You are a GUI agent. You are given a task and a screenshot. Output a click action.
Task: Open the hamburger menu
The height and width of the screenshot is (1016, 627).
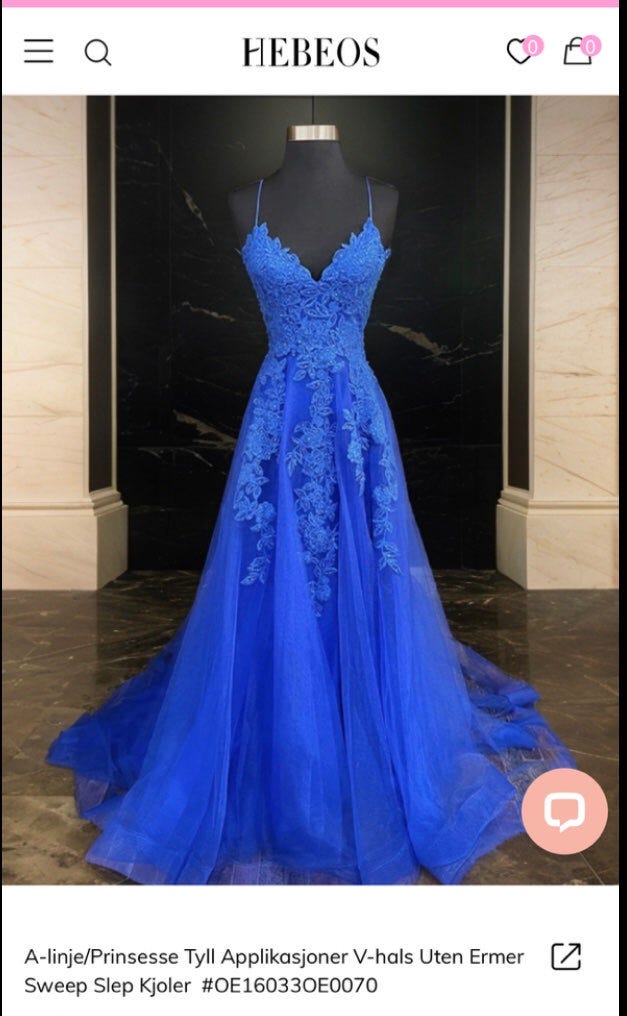point(39,51)
